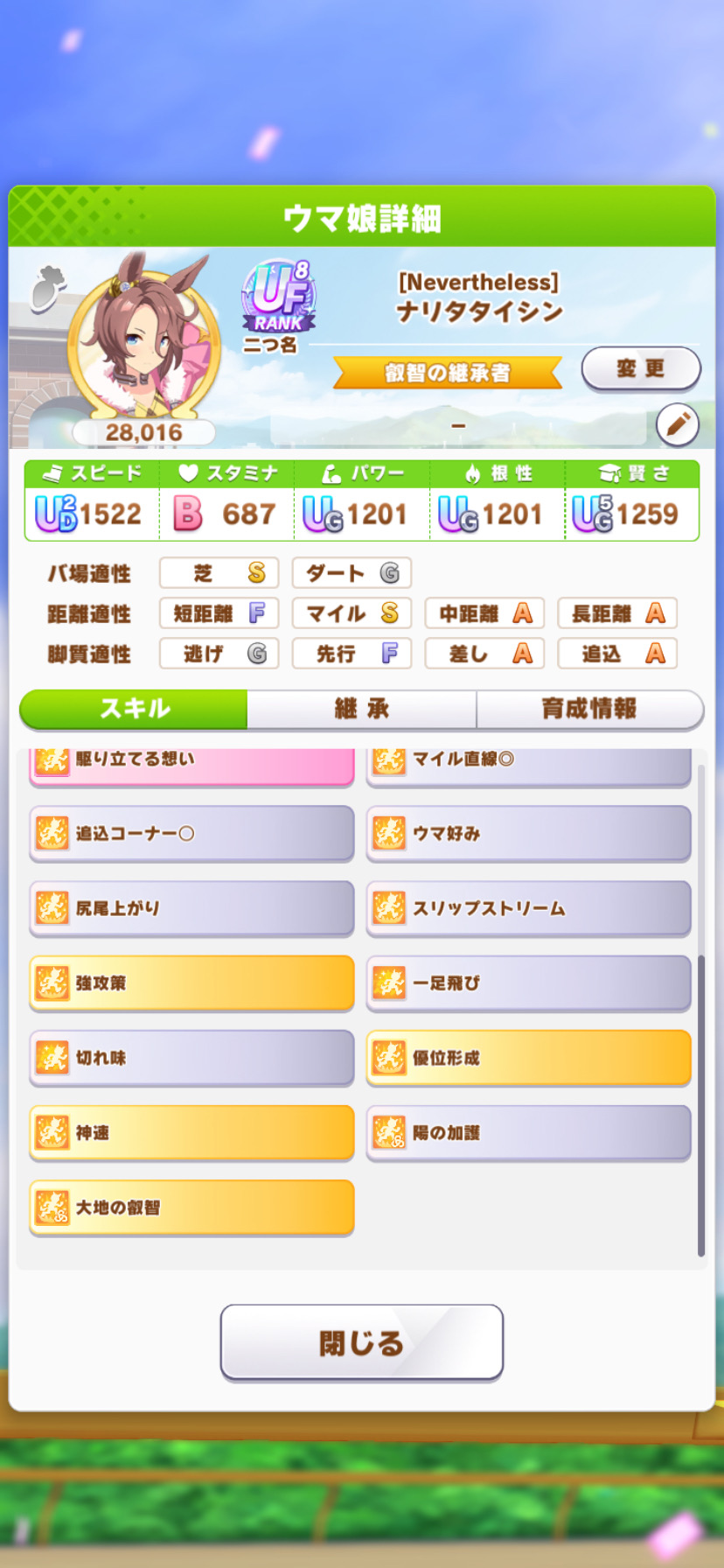This screenshot has height=1568, width=724.
Task: Switch to the 育成情報 tab
Action: (x=589, y=709)
